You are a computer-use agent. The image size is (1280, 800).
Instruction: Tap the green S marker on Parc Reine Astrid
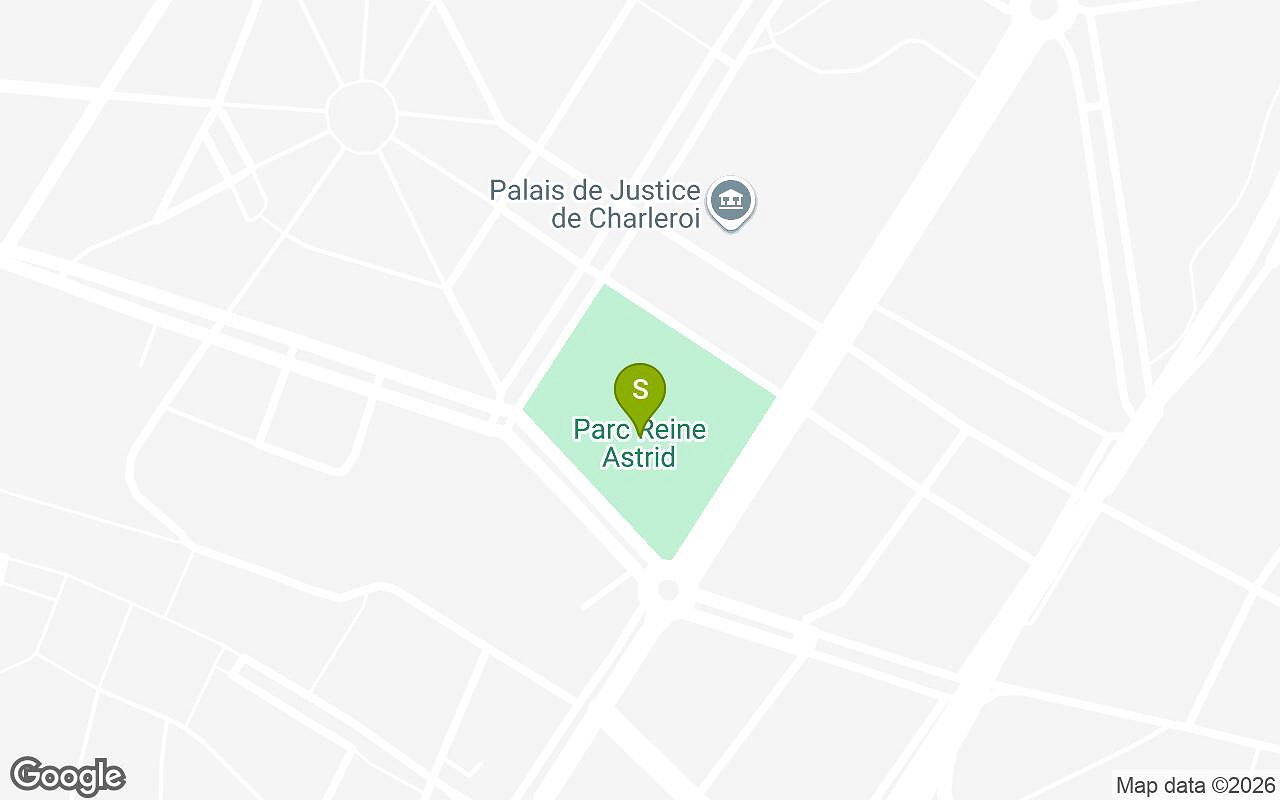pyautogui.click(x=640, y=391)
